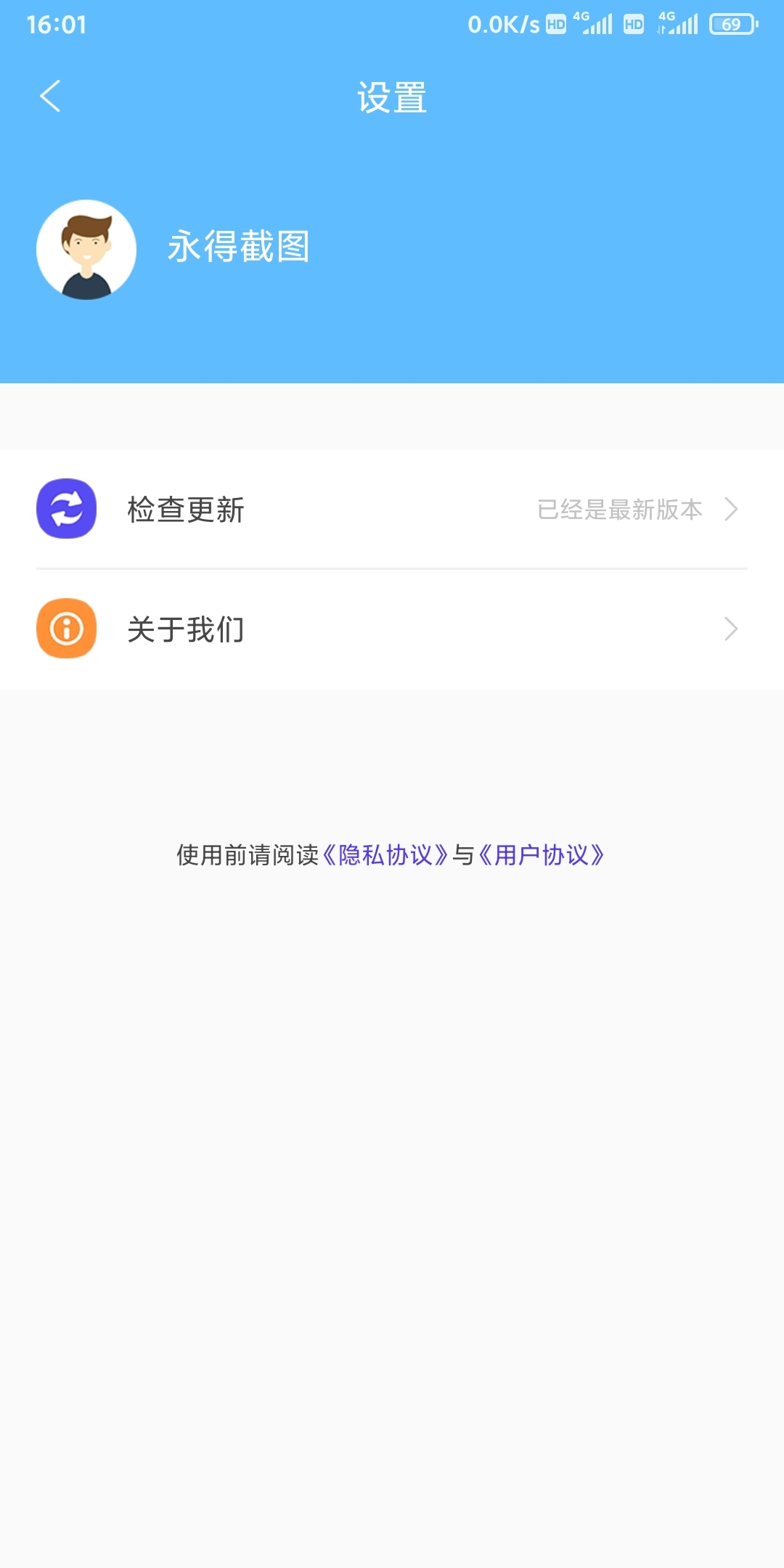Click the 已经是最新版本 version status text
Viewport: 784px width, 1568px height.
point(621,509)
